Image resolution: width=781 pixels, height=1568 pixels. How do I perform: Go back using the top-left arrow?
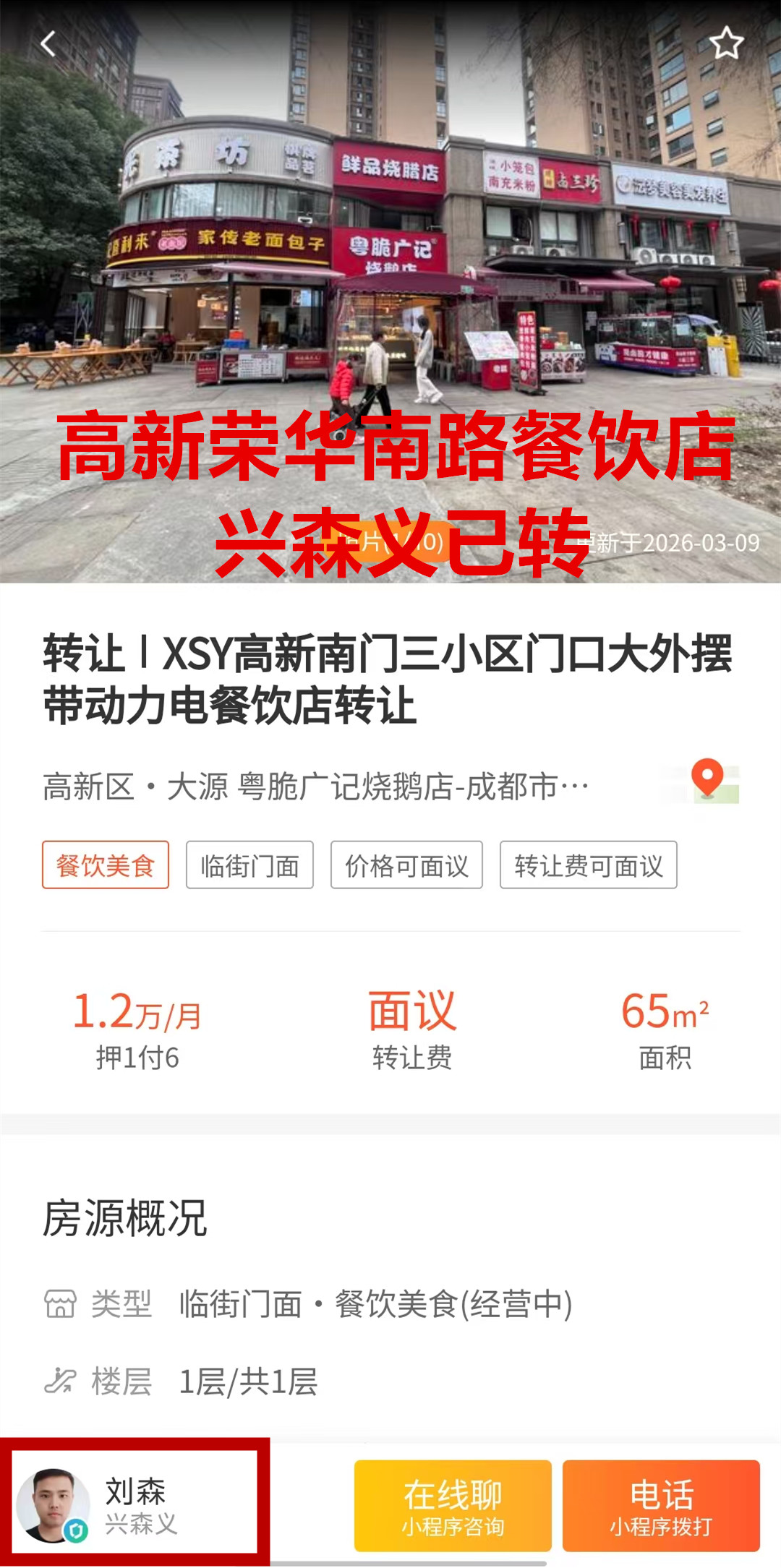click(x=48, y=44)
